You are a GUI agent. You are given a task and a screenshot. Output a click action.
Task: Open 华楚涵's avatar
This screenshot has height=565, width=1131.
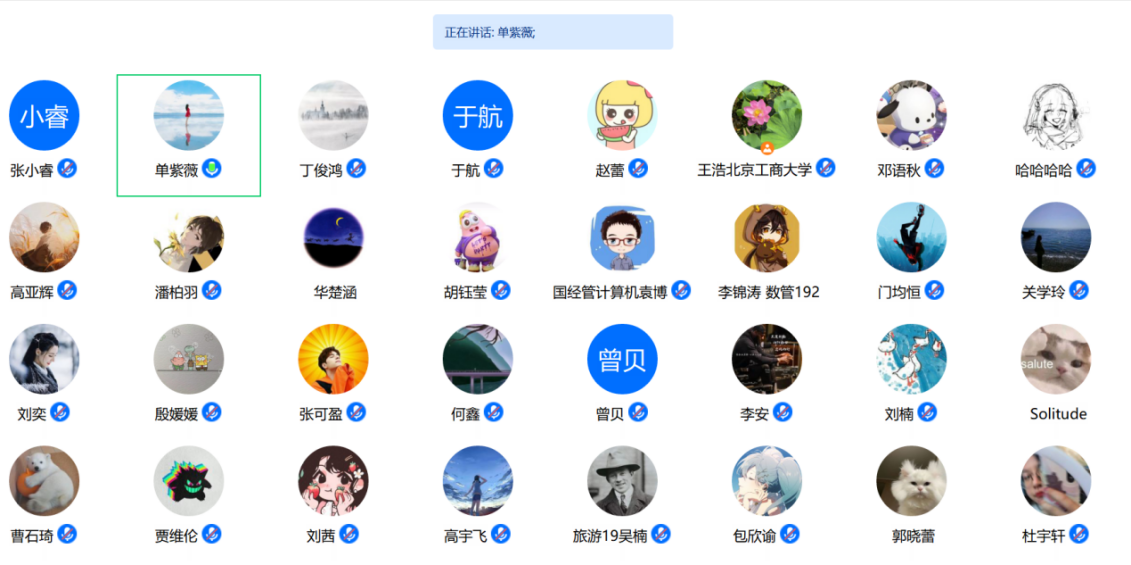(x=333, y=237)
